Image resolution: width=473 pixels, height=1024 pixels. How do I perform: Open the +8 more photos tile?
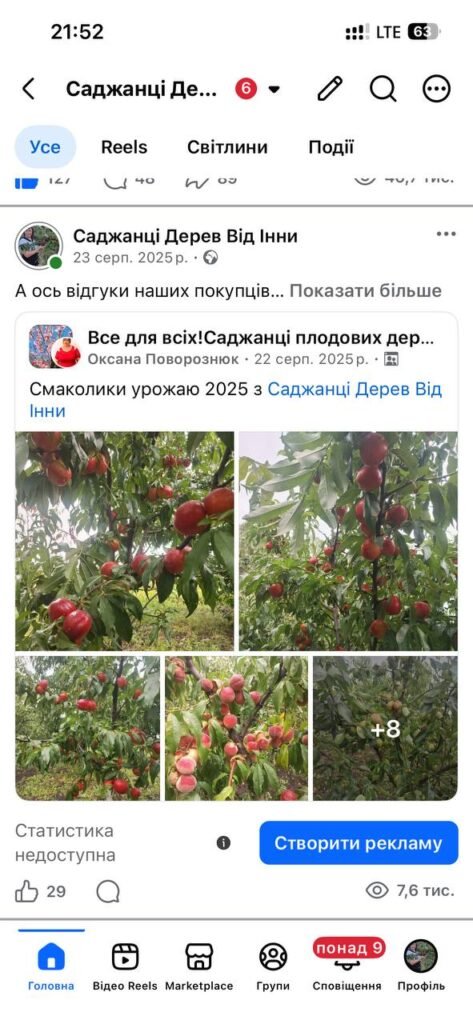(385, 728)
